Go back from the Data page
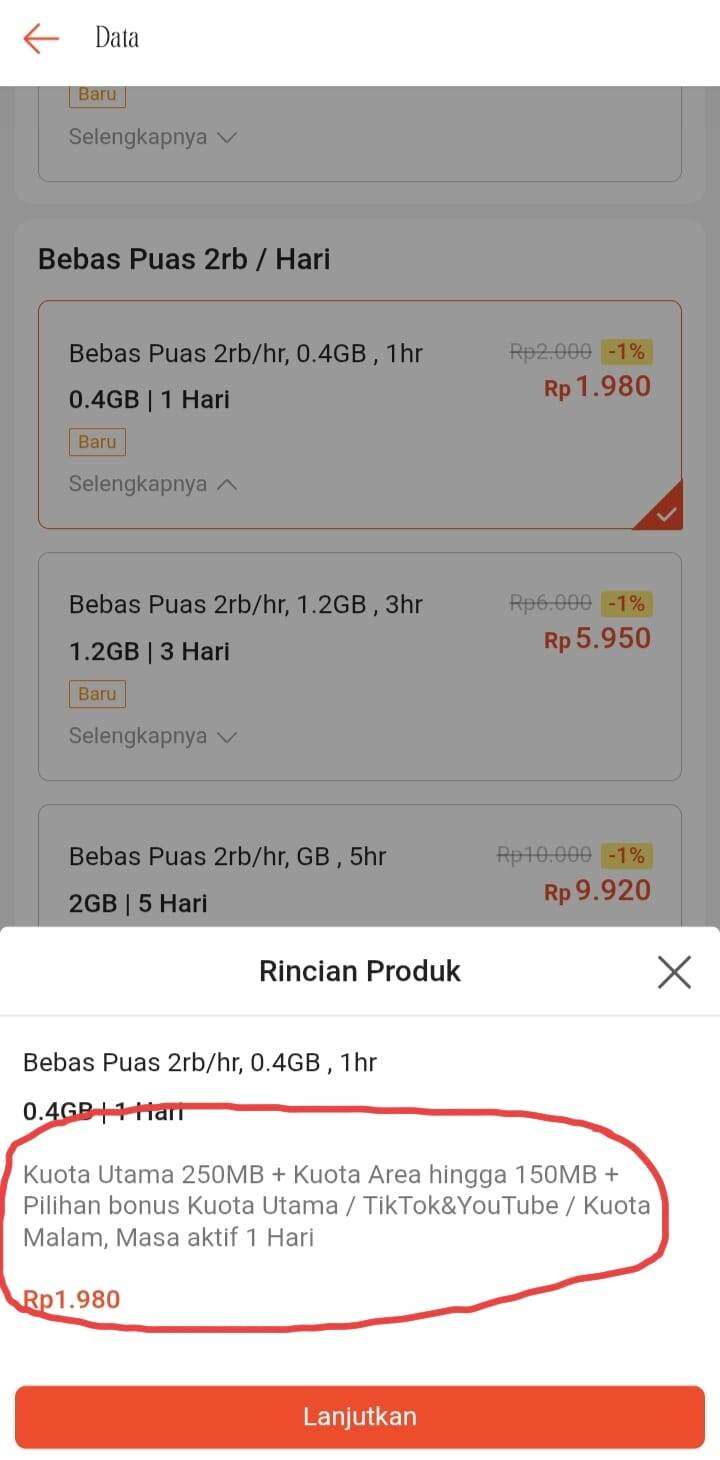 42,39
